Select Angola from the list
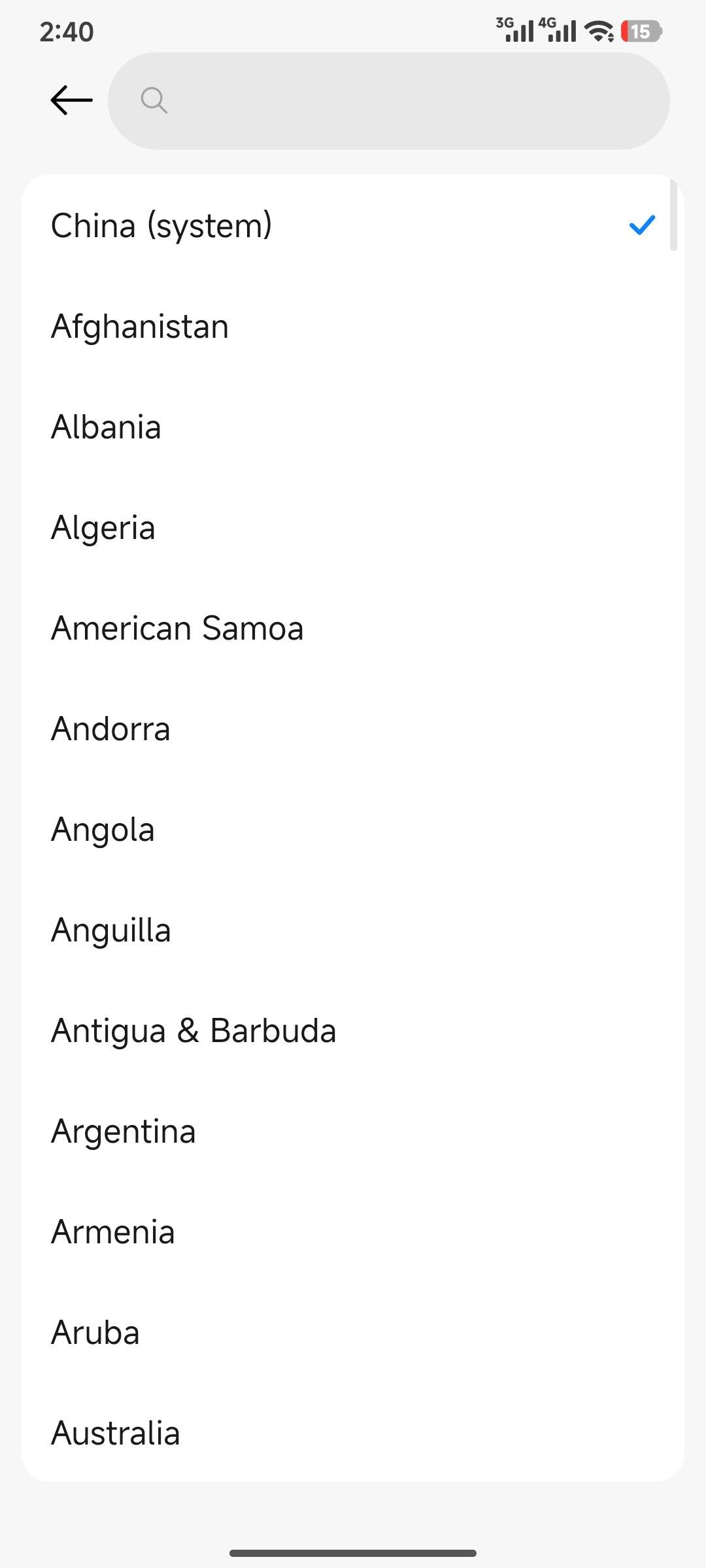706x1568 pixels. pos(103,830)
